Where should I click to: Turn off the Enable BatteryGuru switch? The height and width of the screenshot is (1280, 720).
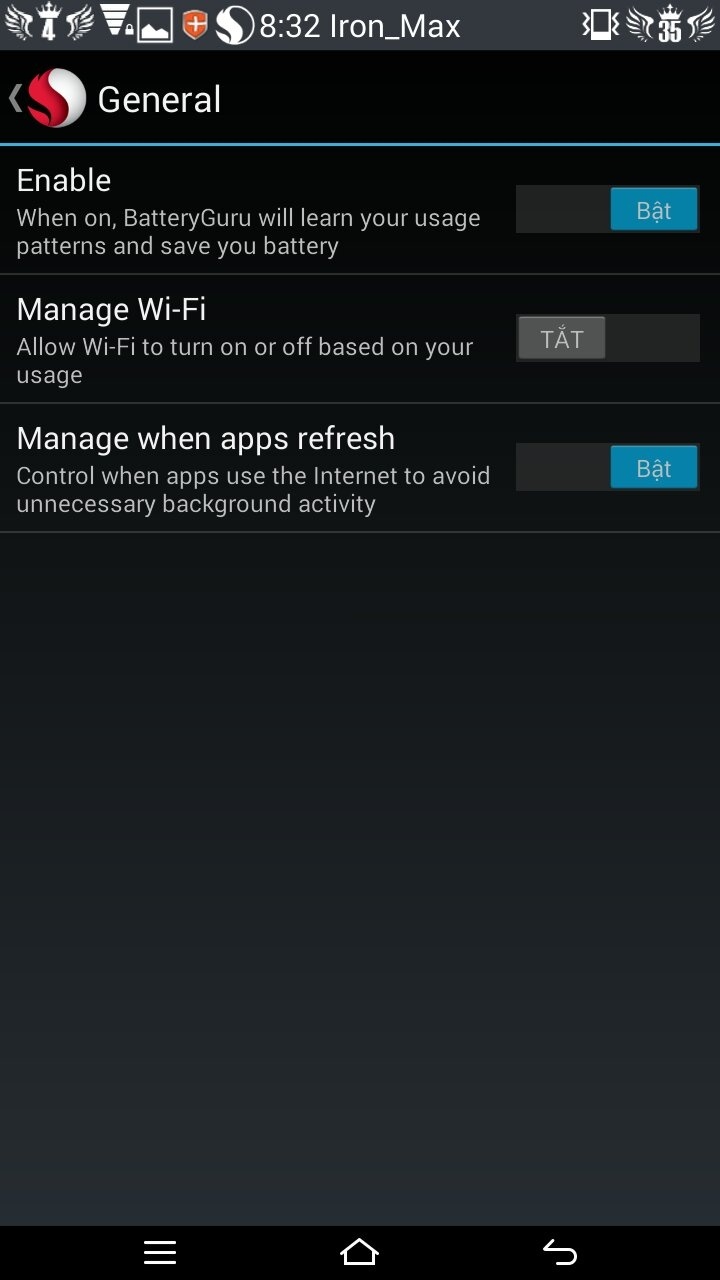(607, 210)
